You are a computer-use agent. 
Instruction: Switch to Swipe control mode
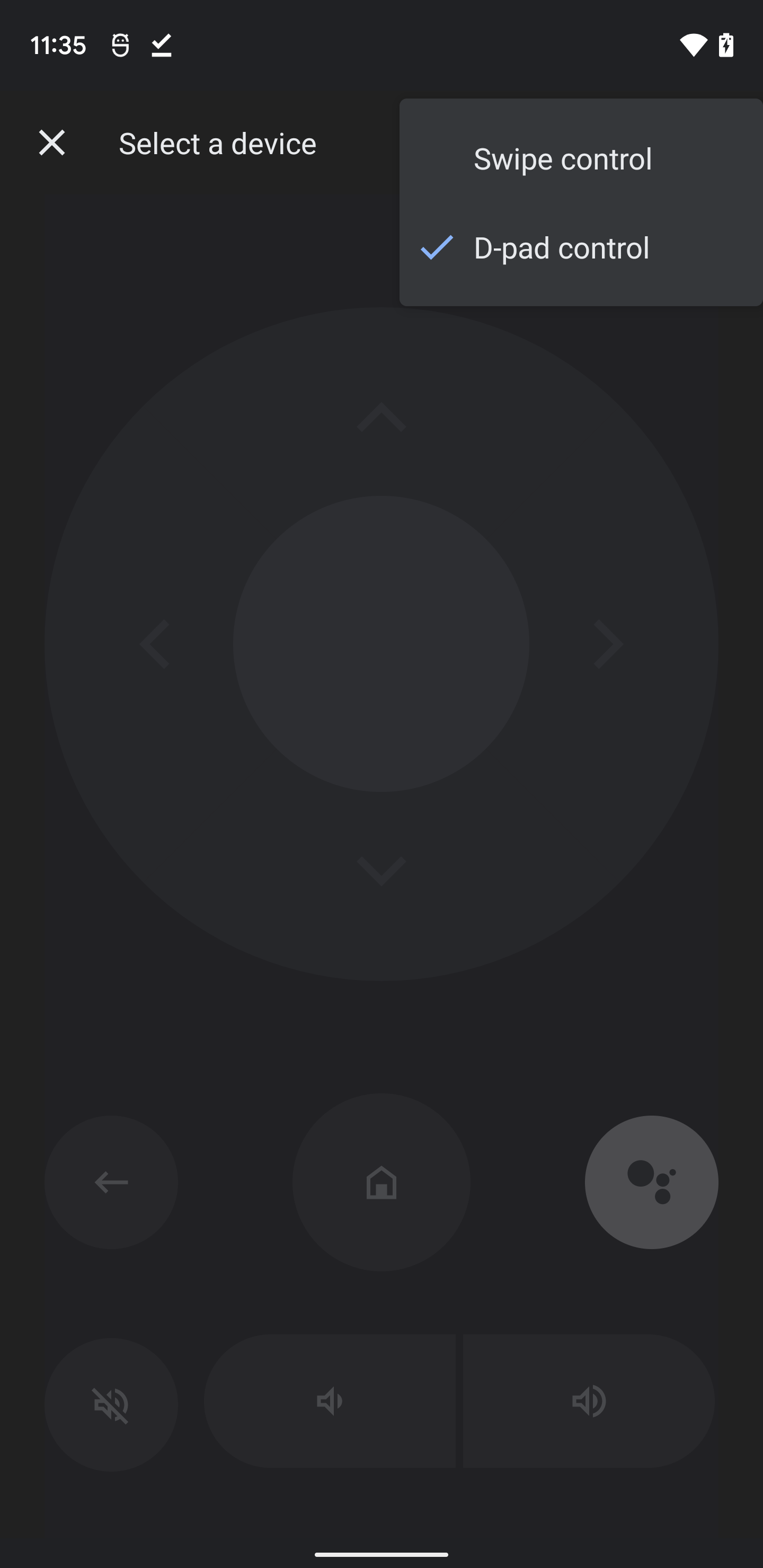(x=562, y=158)
